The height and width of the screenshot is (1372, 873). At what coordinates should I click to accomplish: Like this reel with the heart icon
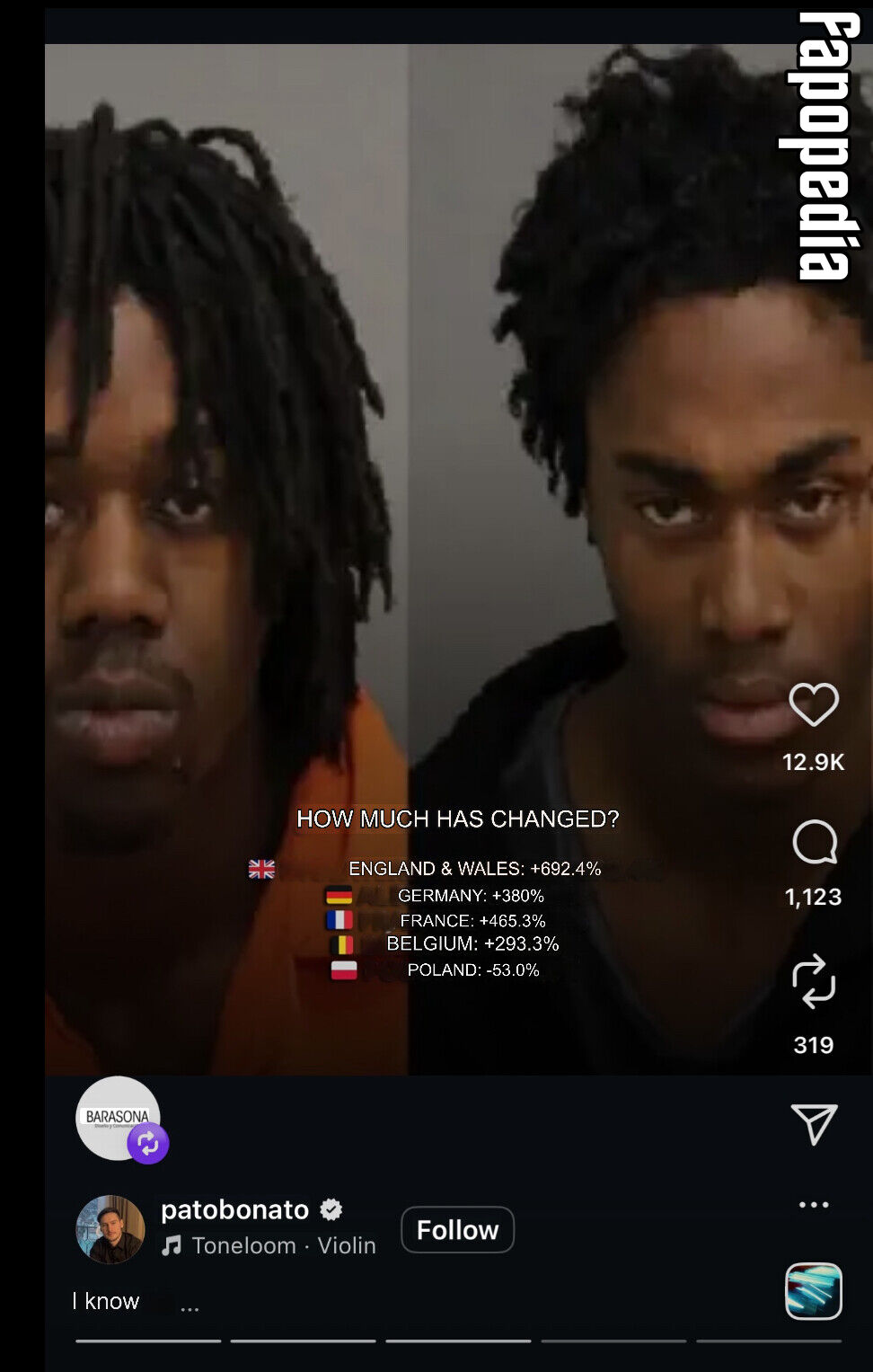point(814,704)
